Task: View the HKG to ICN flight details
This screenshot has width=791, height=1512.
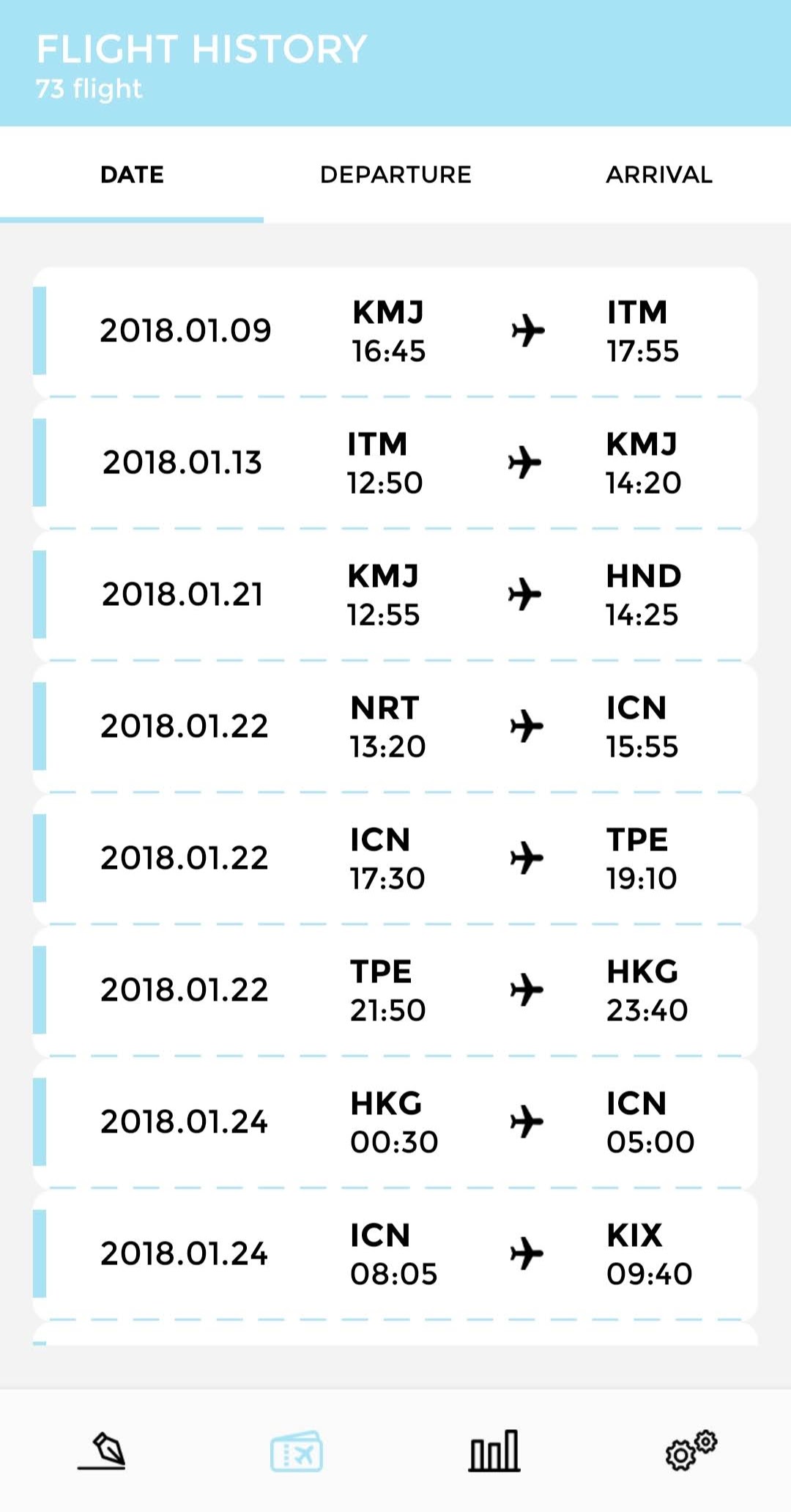Action: tap(395, 1122)
